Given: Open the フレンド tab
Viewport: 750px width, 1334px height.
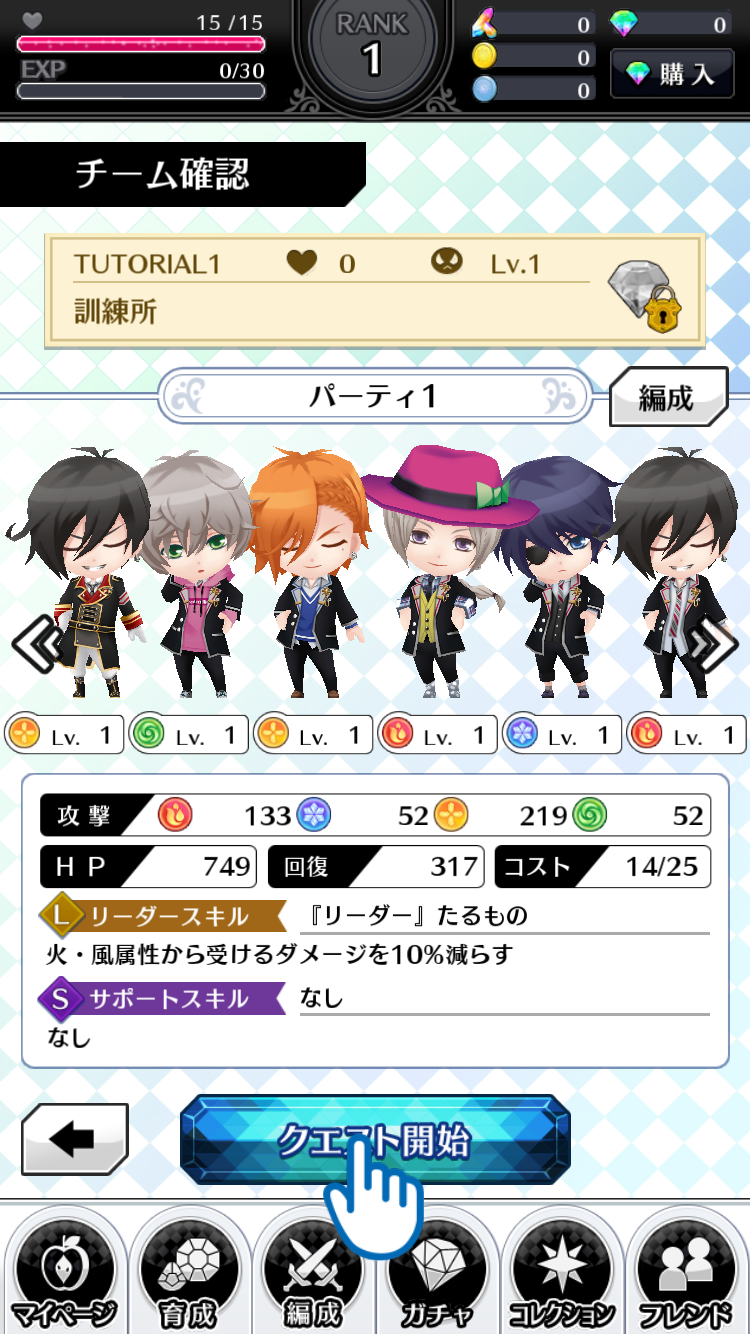Looking at the screenshot, I should (x=687, y=1275).
